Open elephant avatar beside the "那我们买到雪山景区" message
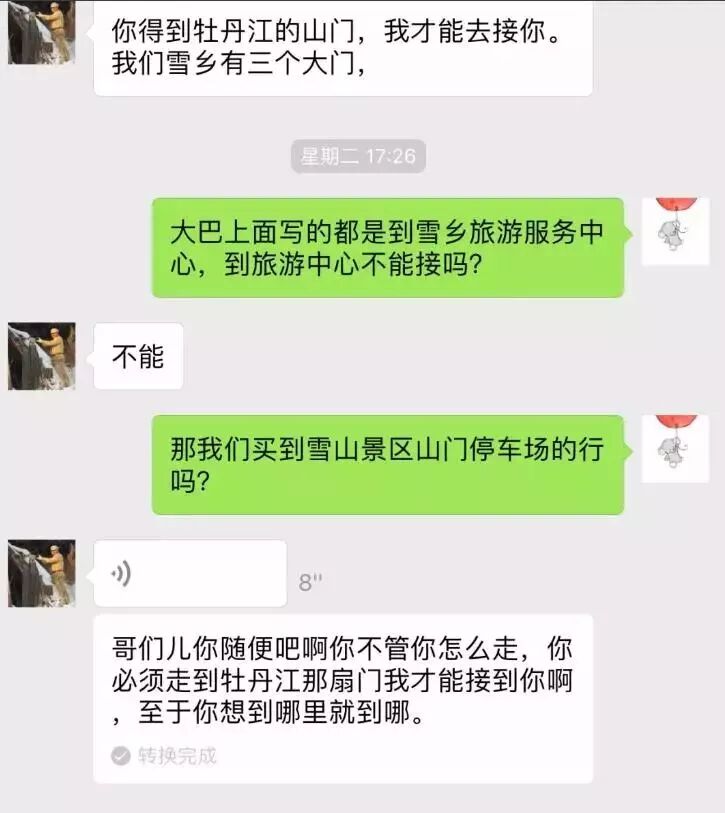The width and height of the screenshot is (725, 813). point(674,449)
